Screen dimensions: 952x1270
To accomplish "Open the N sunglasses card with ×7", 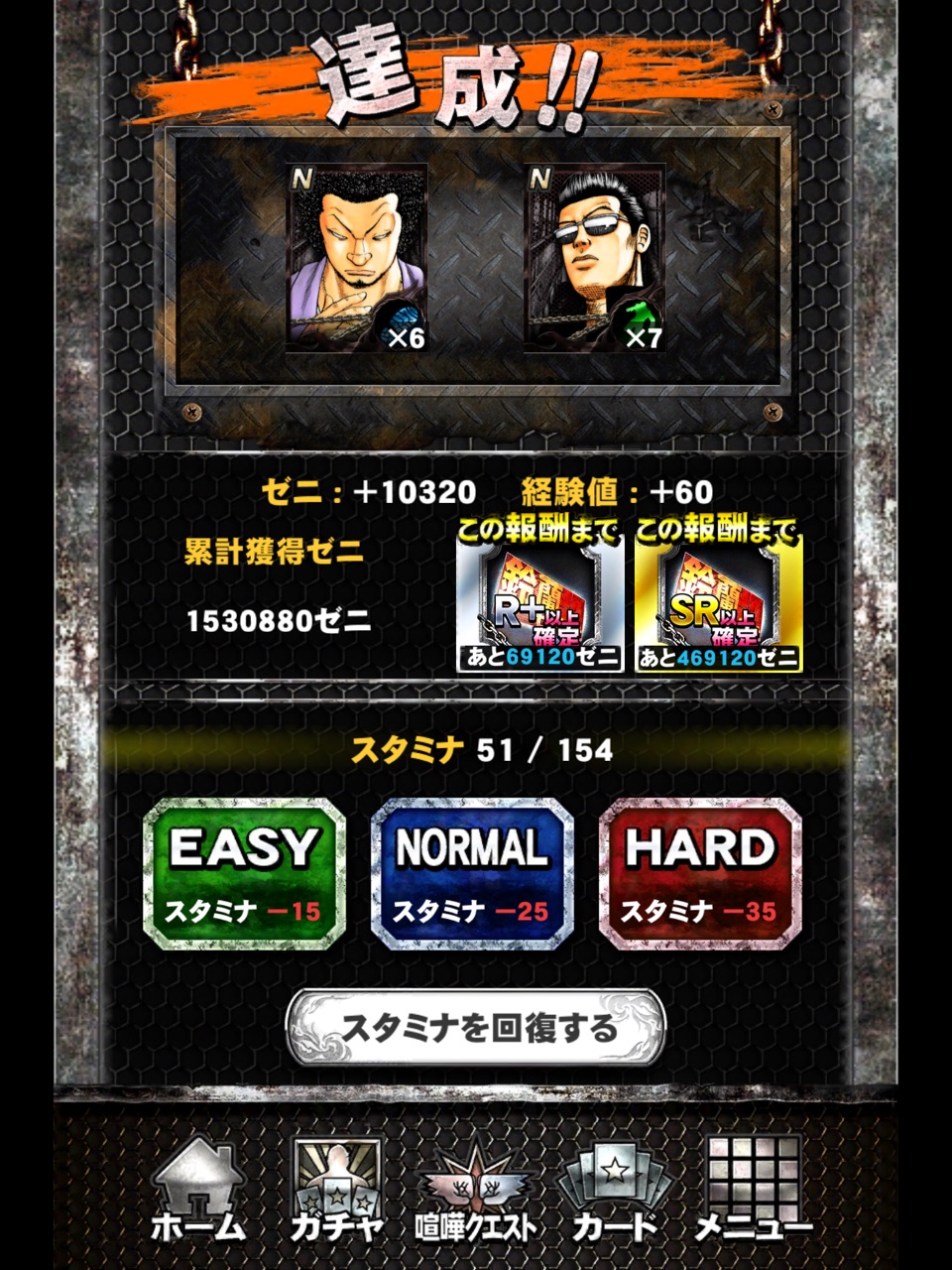I will [x=595, y=258].
